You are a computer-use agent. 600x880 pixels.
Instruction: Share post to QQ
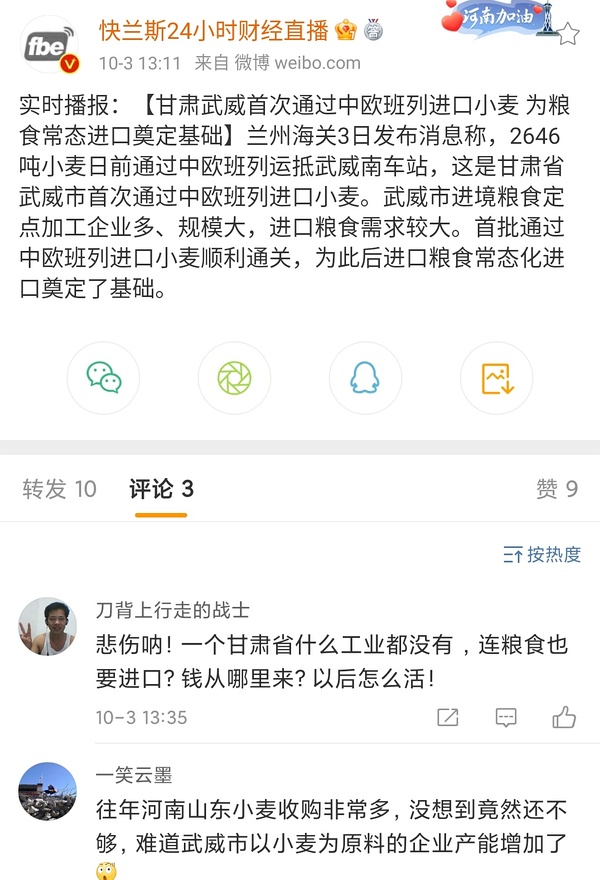point(365,377)
